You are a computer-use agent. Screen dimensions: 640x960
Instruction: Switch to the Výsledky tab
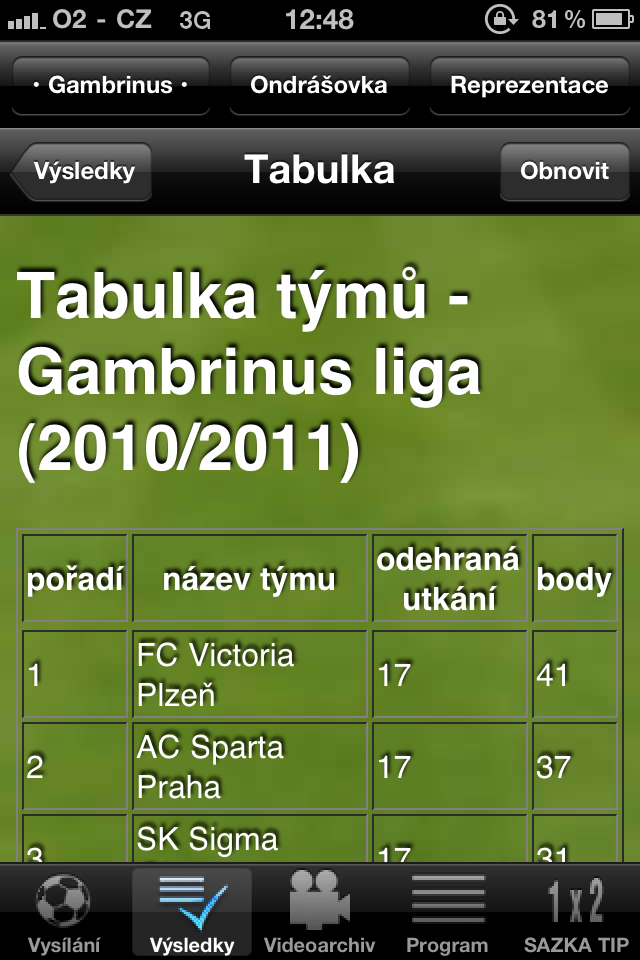(192, 914)
